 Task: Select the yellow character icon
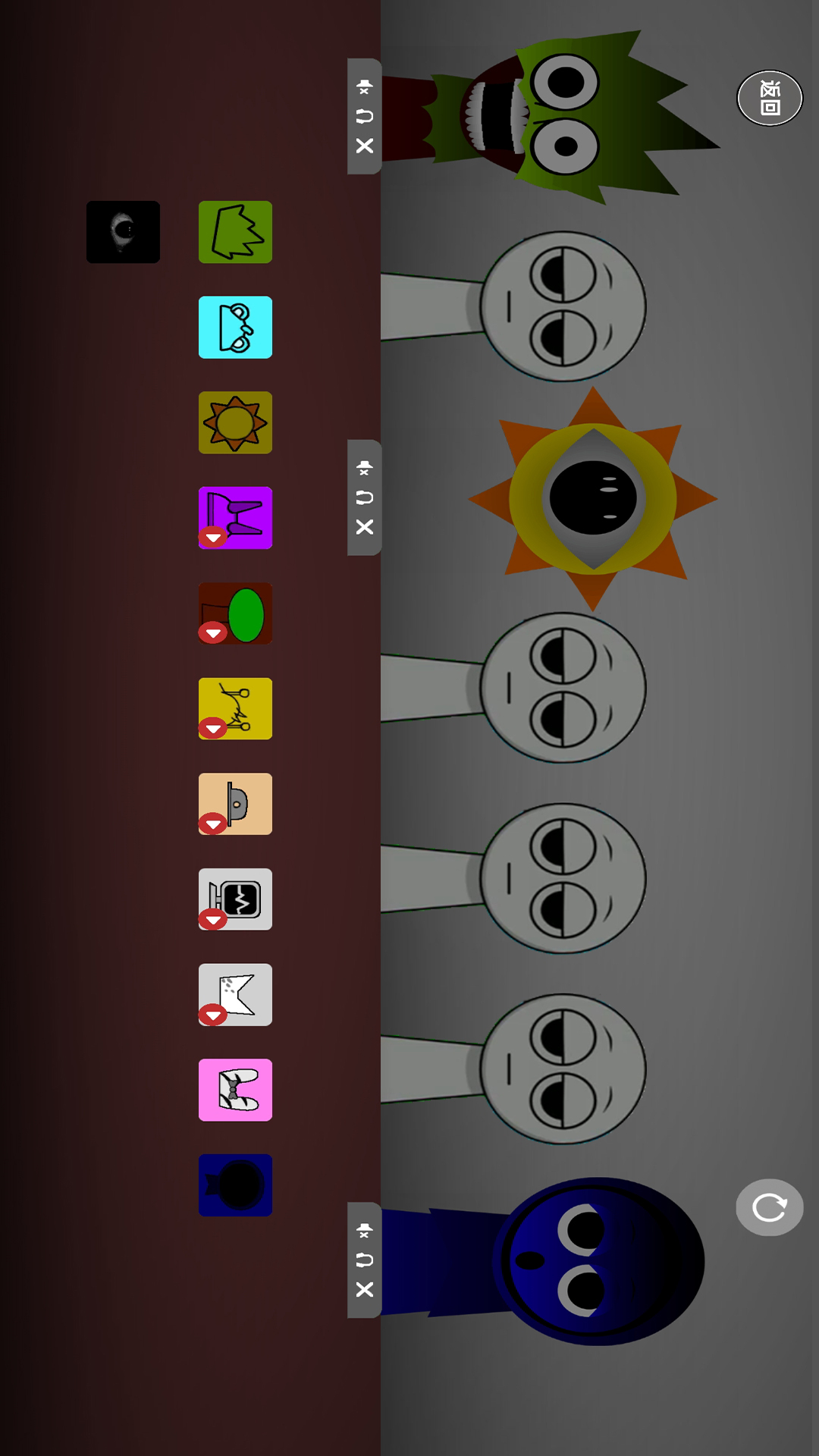click(x=235, y=708)
